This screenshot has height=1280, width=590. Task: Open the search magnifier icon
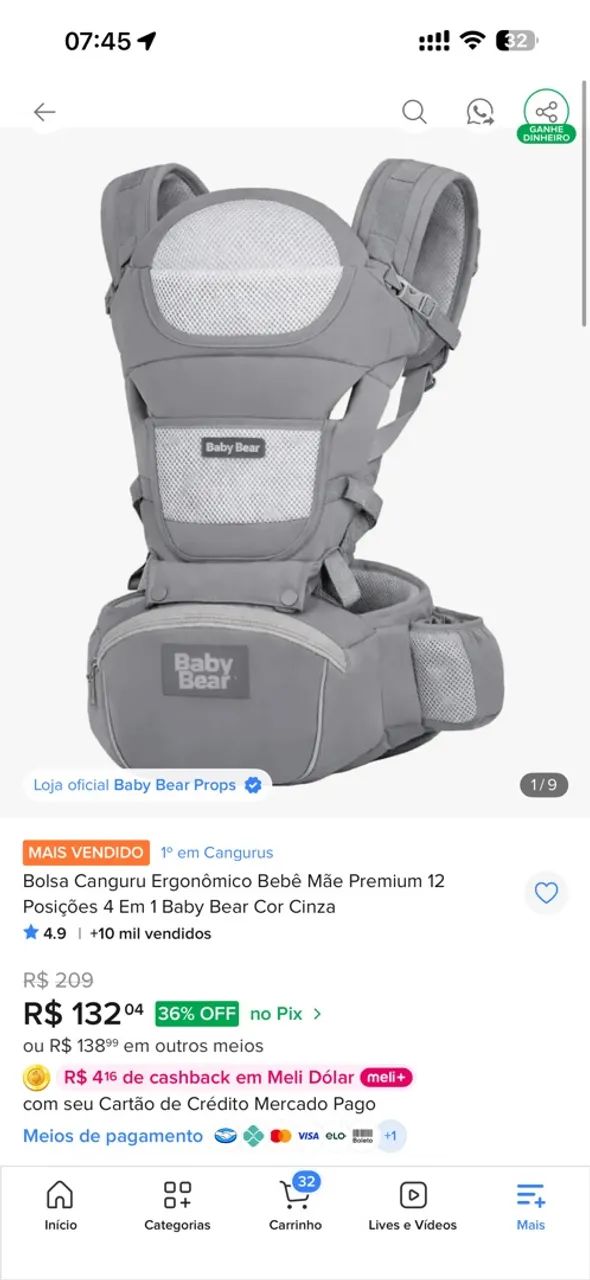click(414, 112)
